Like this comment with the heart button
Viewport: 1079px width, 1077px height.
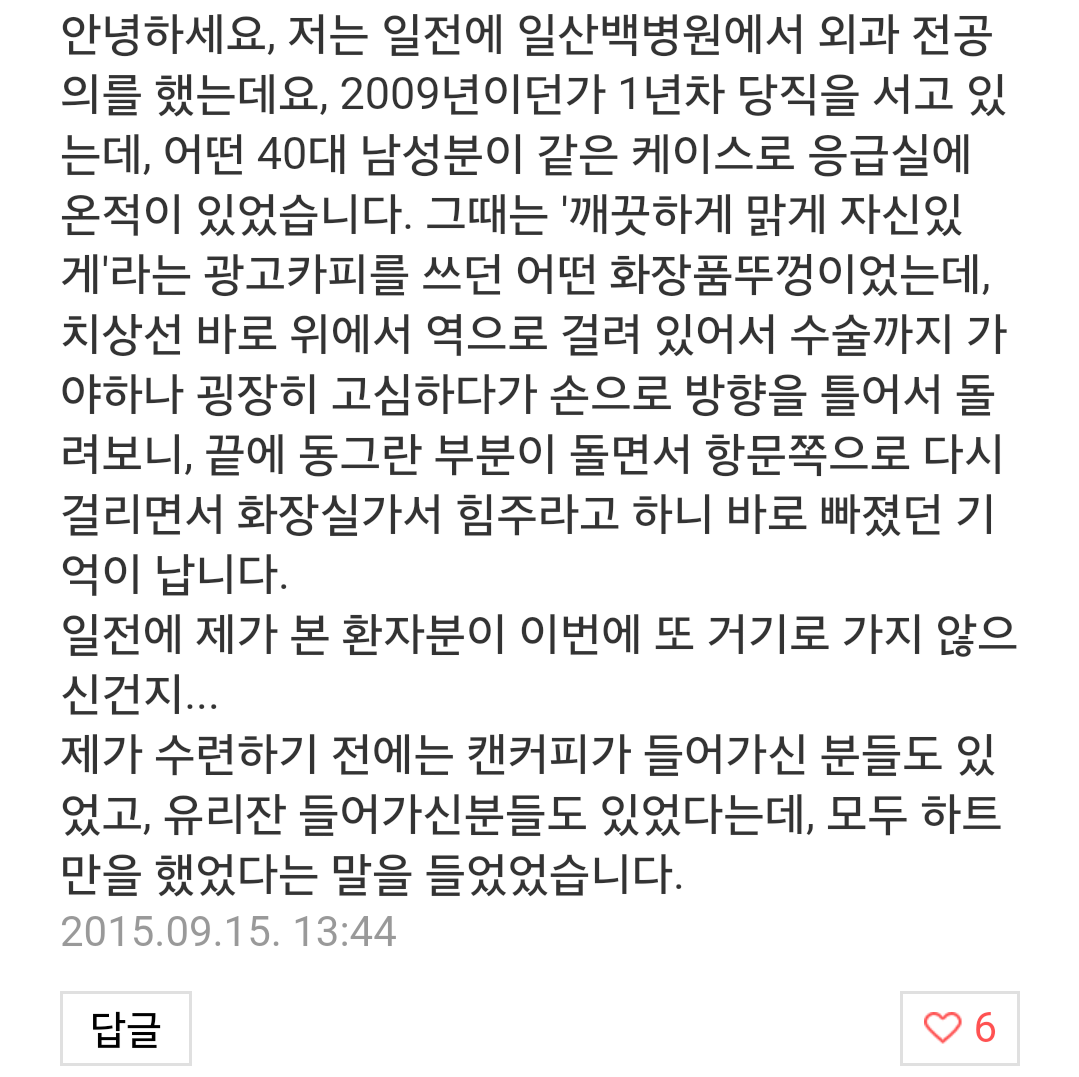coord(959,1027)
